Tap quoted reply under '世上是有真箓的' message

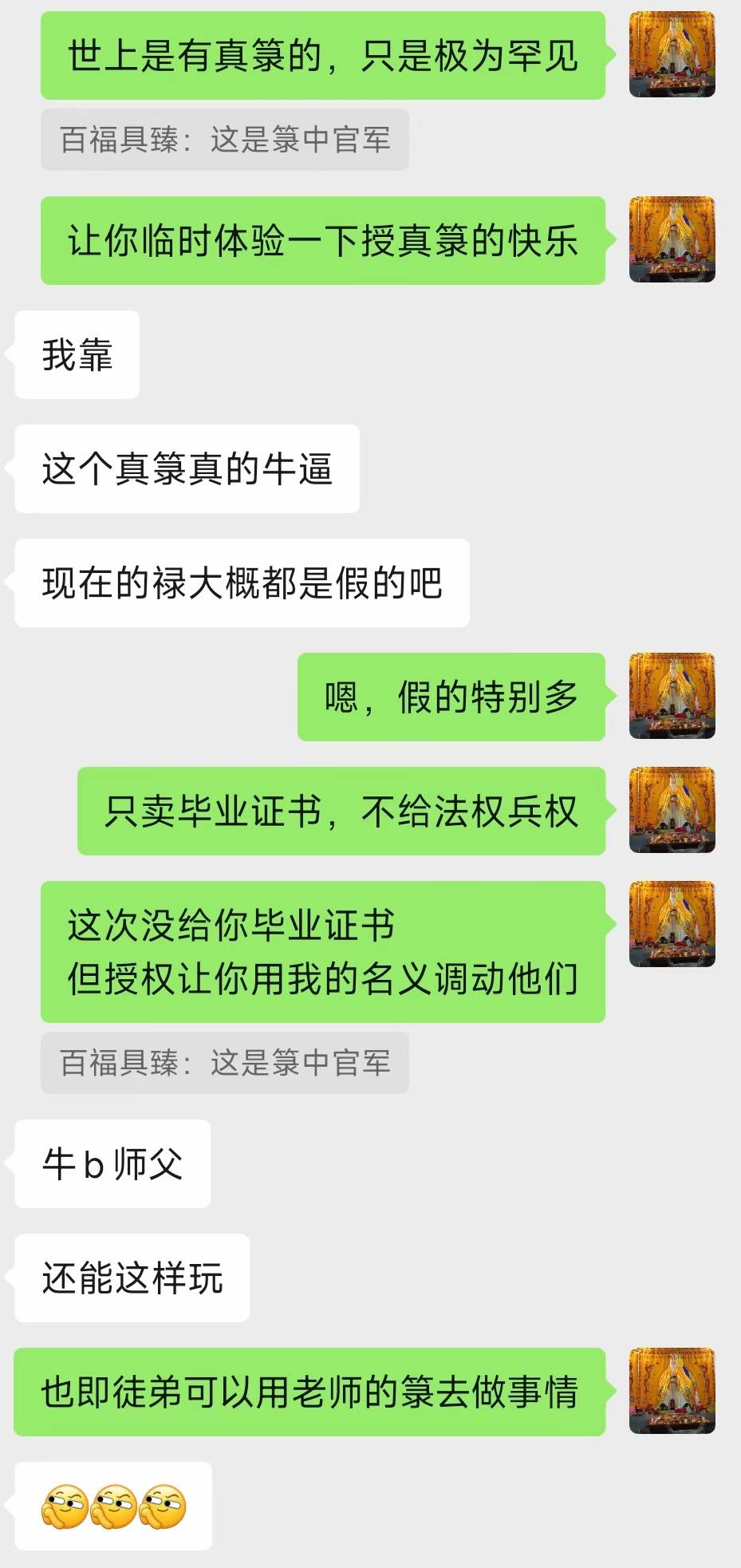pos(225,140)
